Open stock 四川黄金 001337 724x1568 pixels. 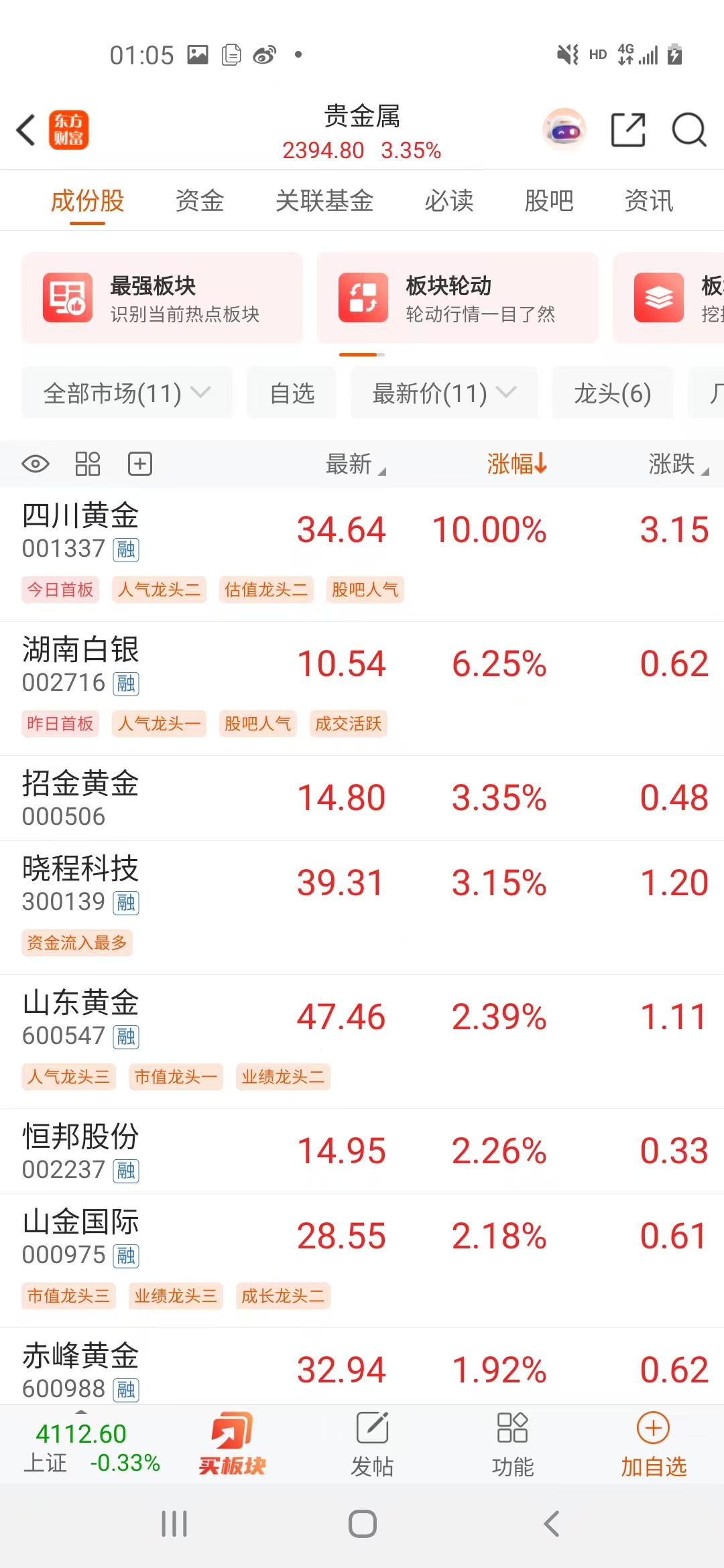[x=80, y=531]
